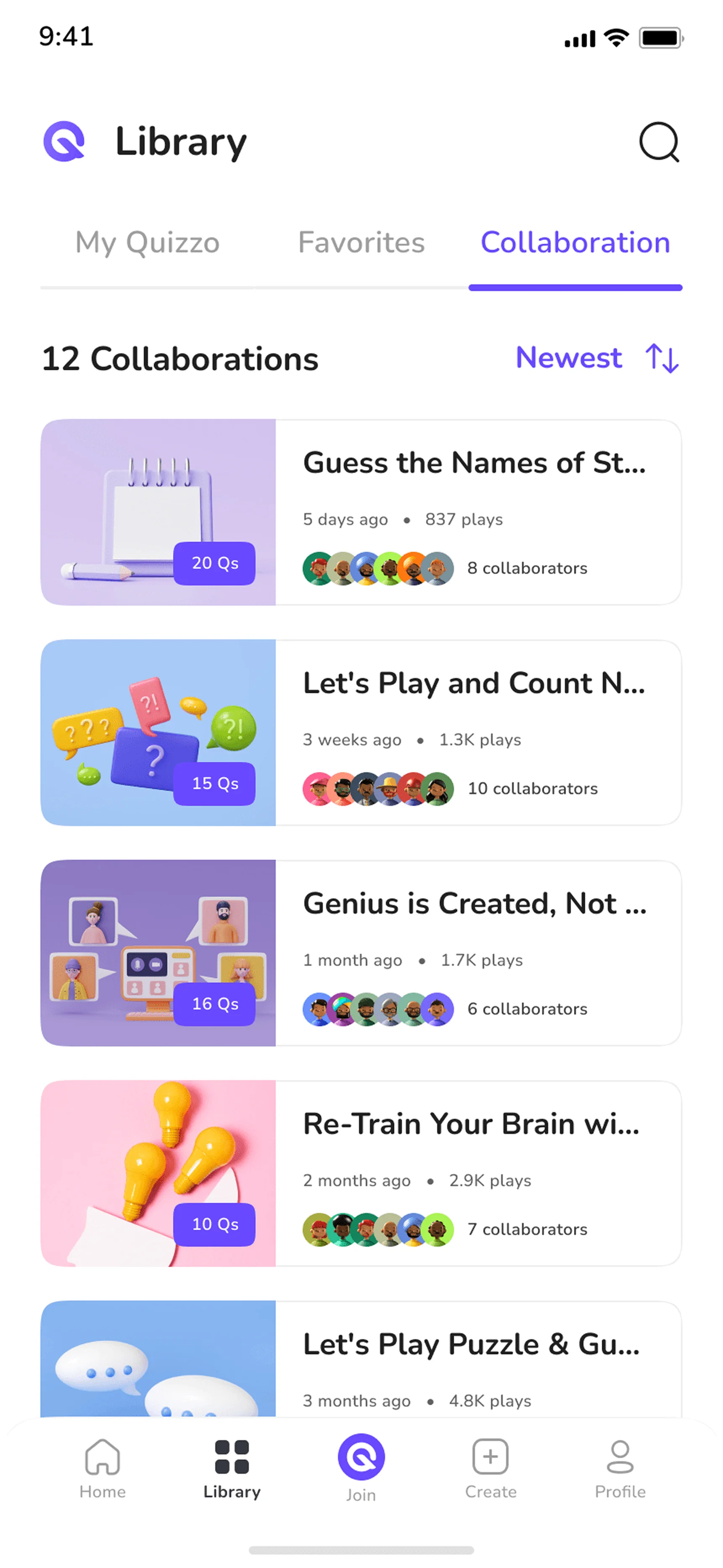Go to the Profile tab

(x=620, y=1467)
